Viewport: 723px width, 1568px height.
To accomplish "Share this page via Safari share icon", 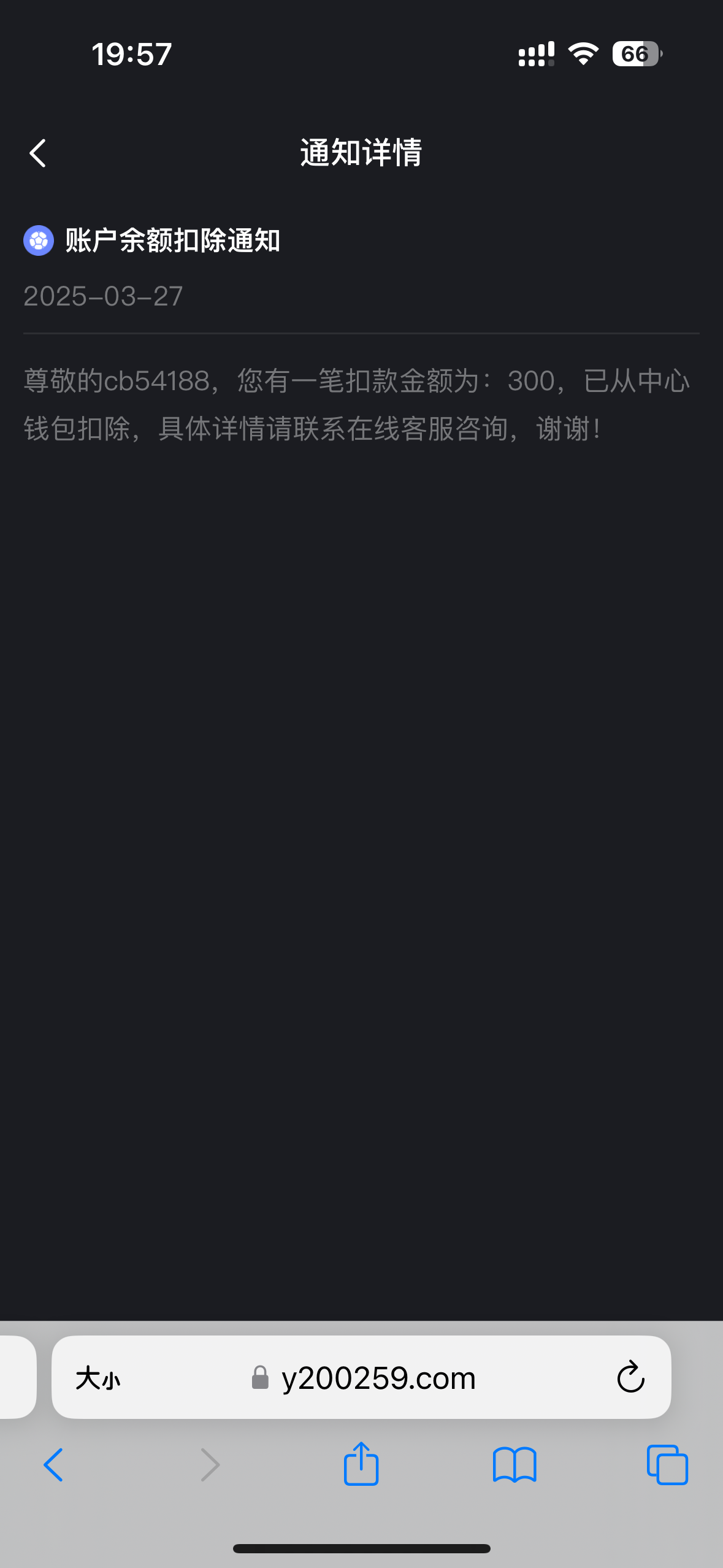I will [361, 1464].
